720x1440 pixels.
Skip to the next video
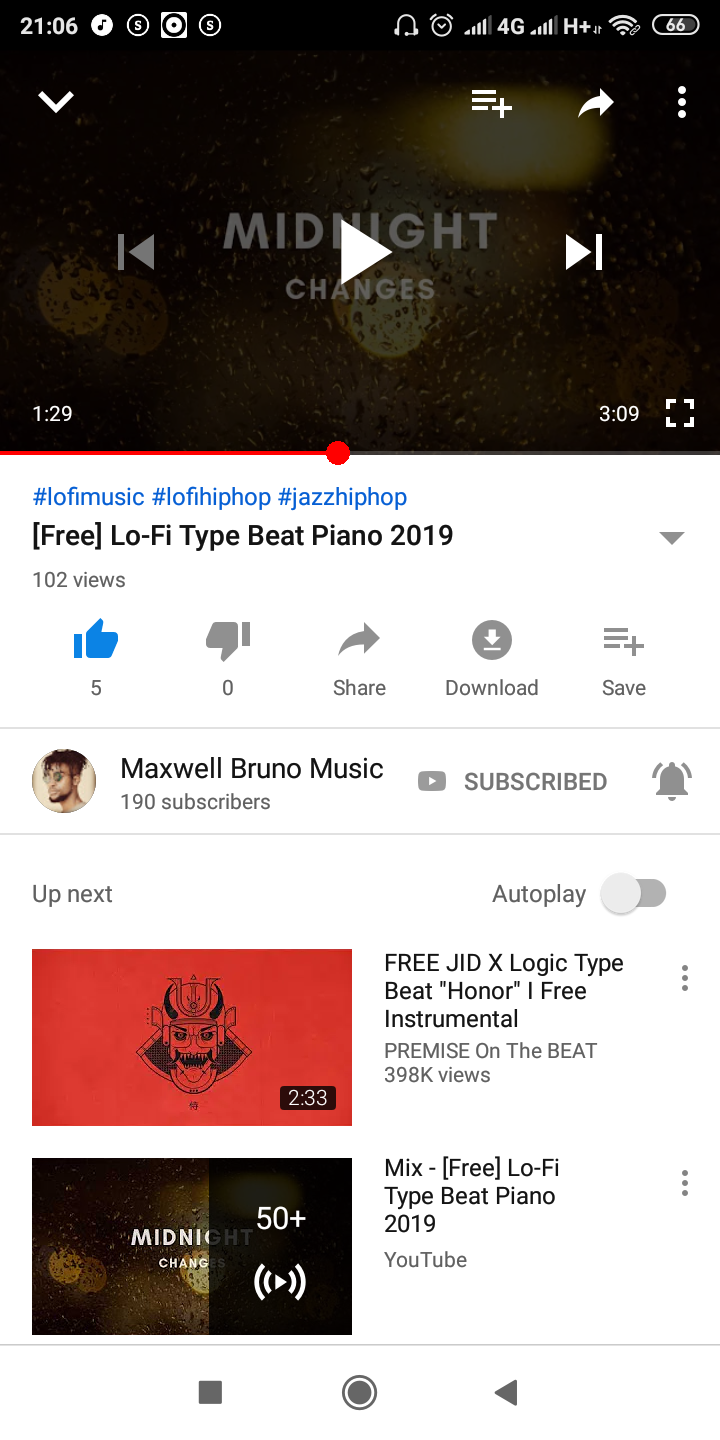click(584, 252)
